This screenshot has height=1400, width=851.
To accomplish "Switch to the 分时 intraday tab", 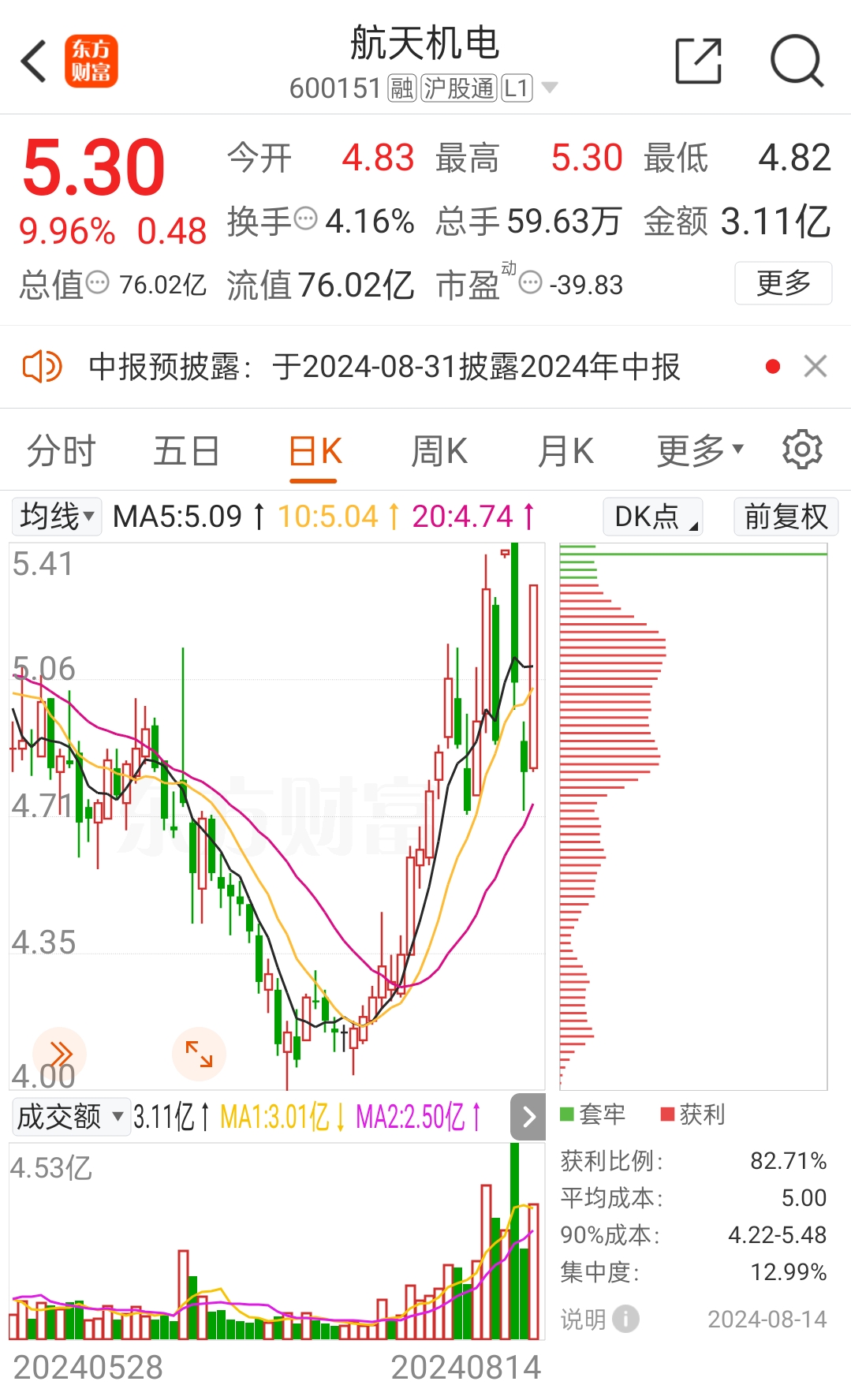I will point(61,449).
